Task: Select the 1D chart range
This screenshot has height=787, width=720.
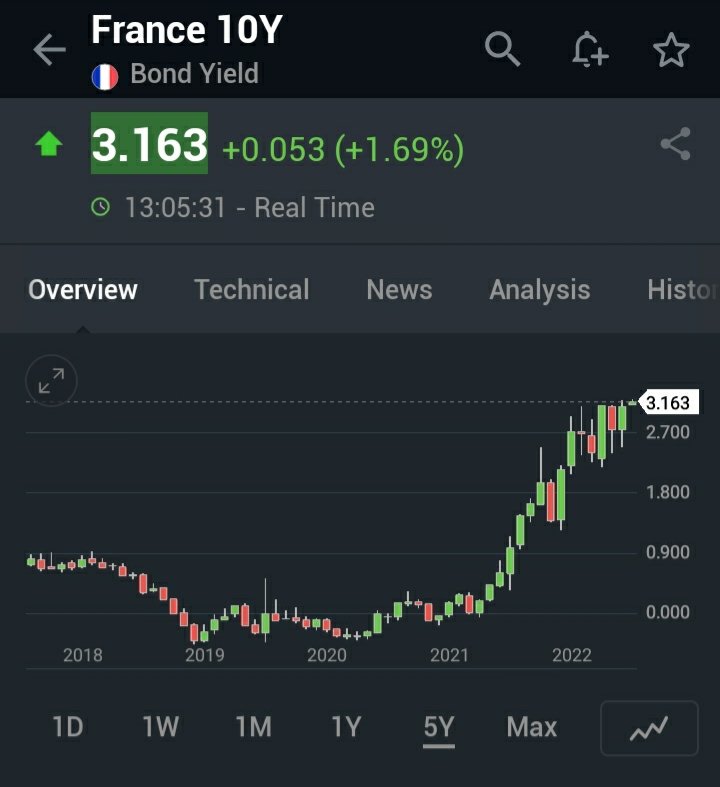Action: pos(68,727)
